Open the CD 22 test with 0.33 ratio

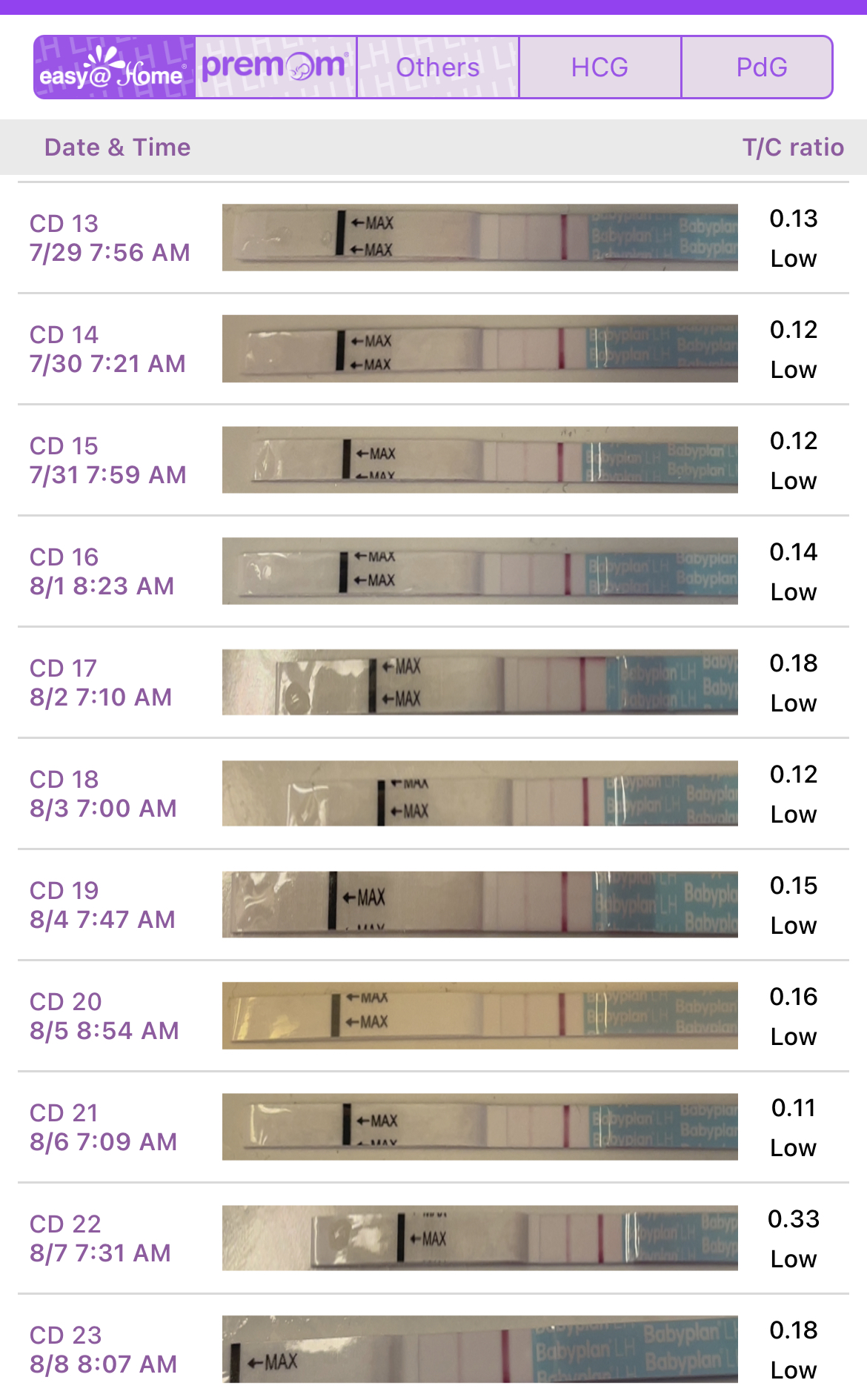click(433, 1238)
